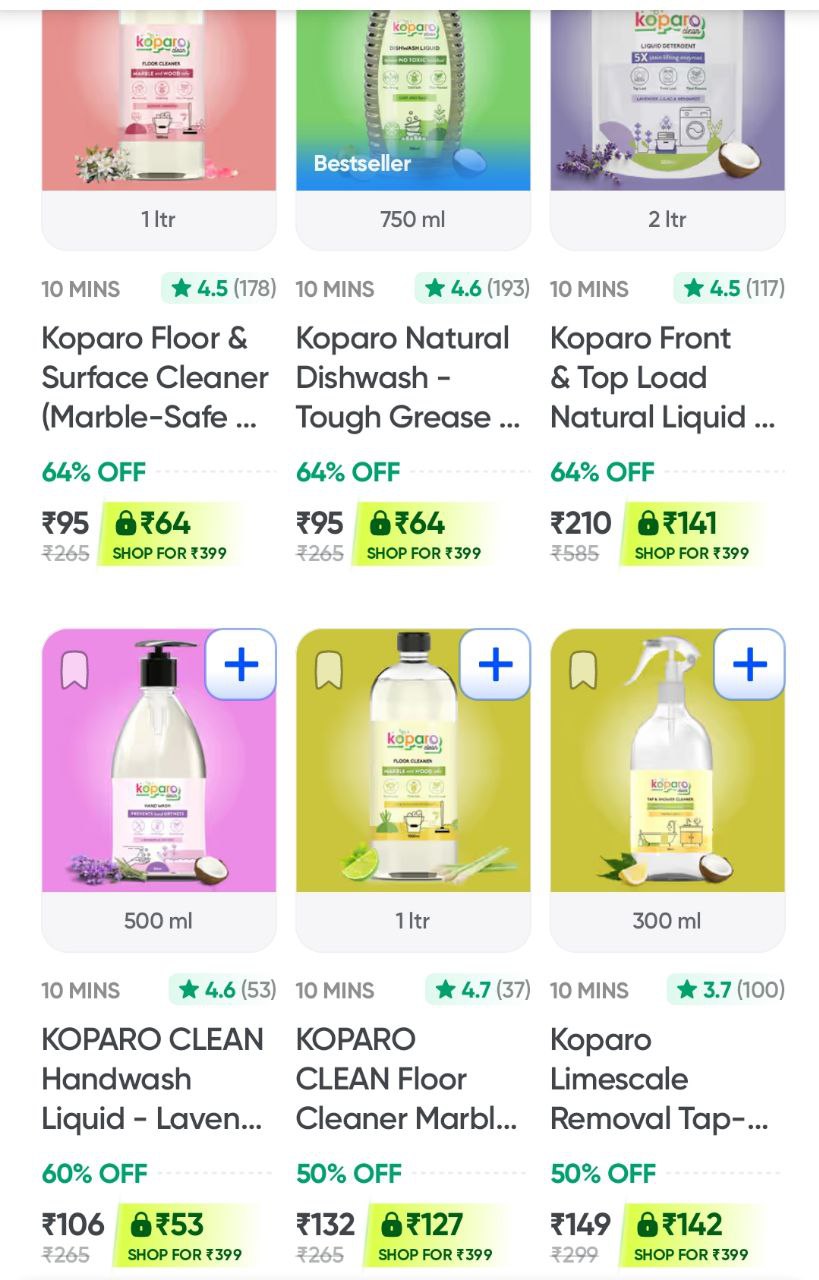Image resolution: width=819 pixels, height=1280 pixels.
Task: Open Koparo Natural Dishwash Tough Grease product
Action: pyautogui.click(x=408, y=378)
